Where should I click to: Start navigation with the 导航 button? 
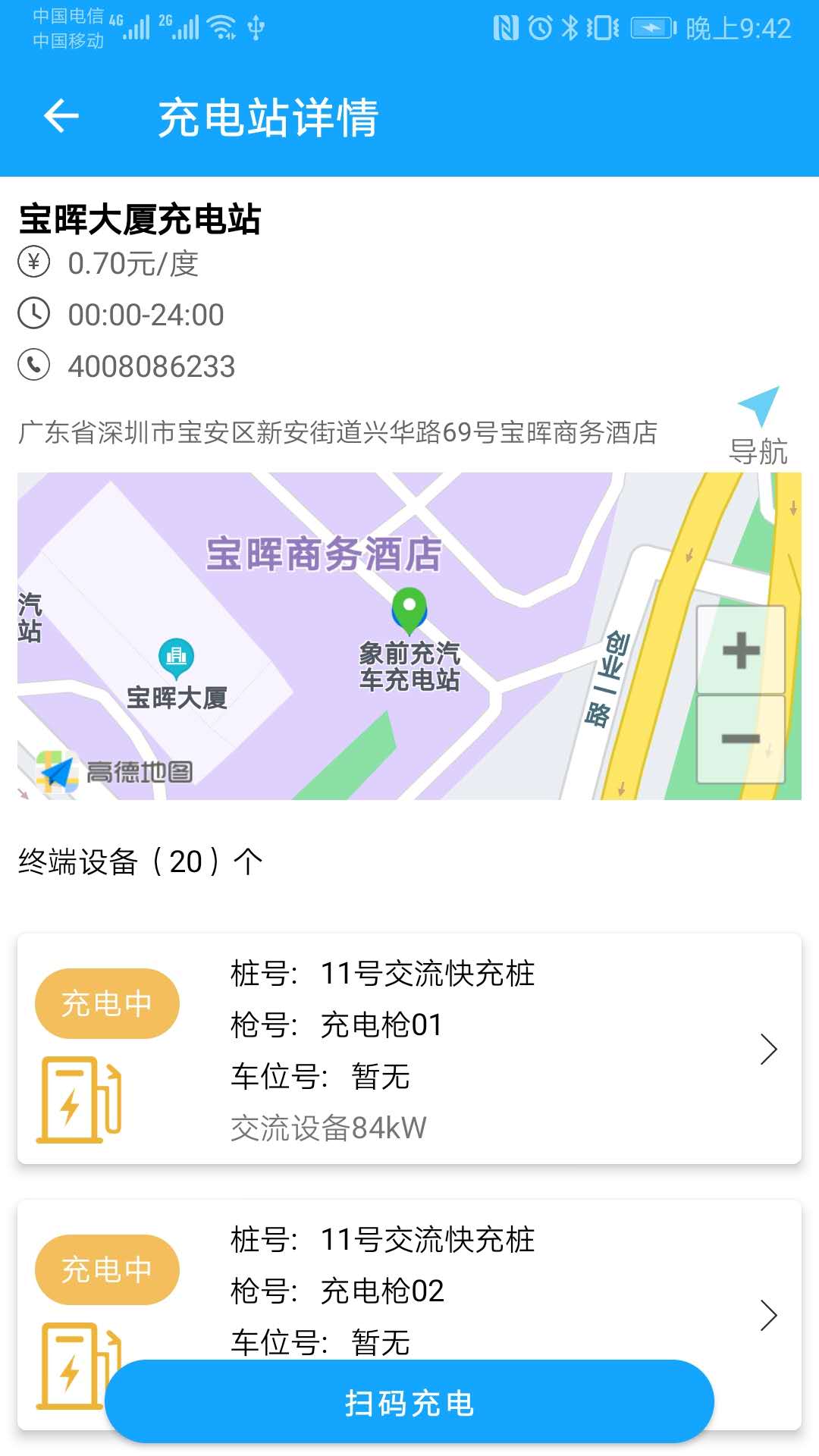point(758,426)
